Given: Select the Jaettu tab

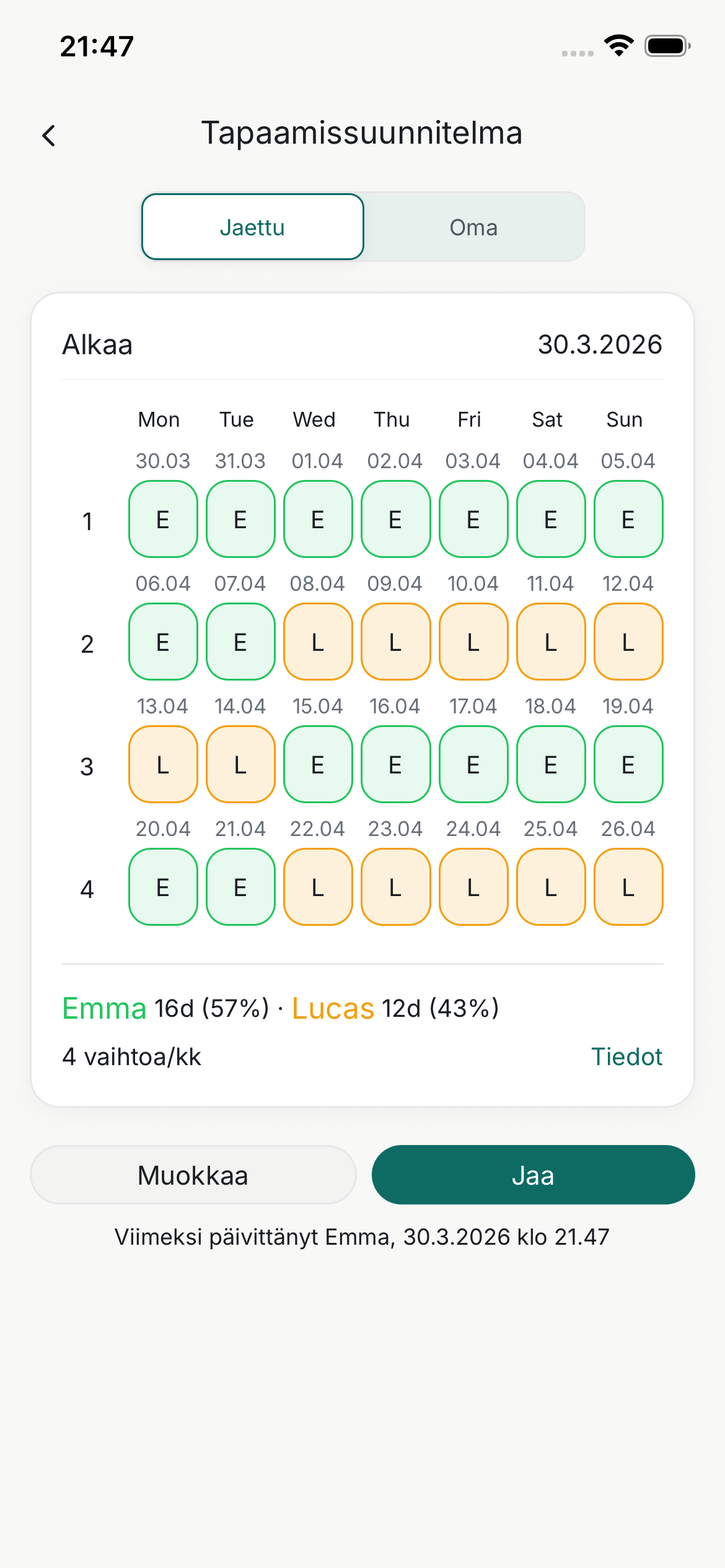Looking at the screenshot, I should coord(252,227).
